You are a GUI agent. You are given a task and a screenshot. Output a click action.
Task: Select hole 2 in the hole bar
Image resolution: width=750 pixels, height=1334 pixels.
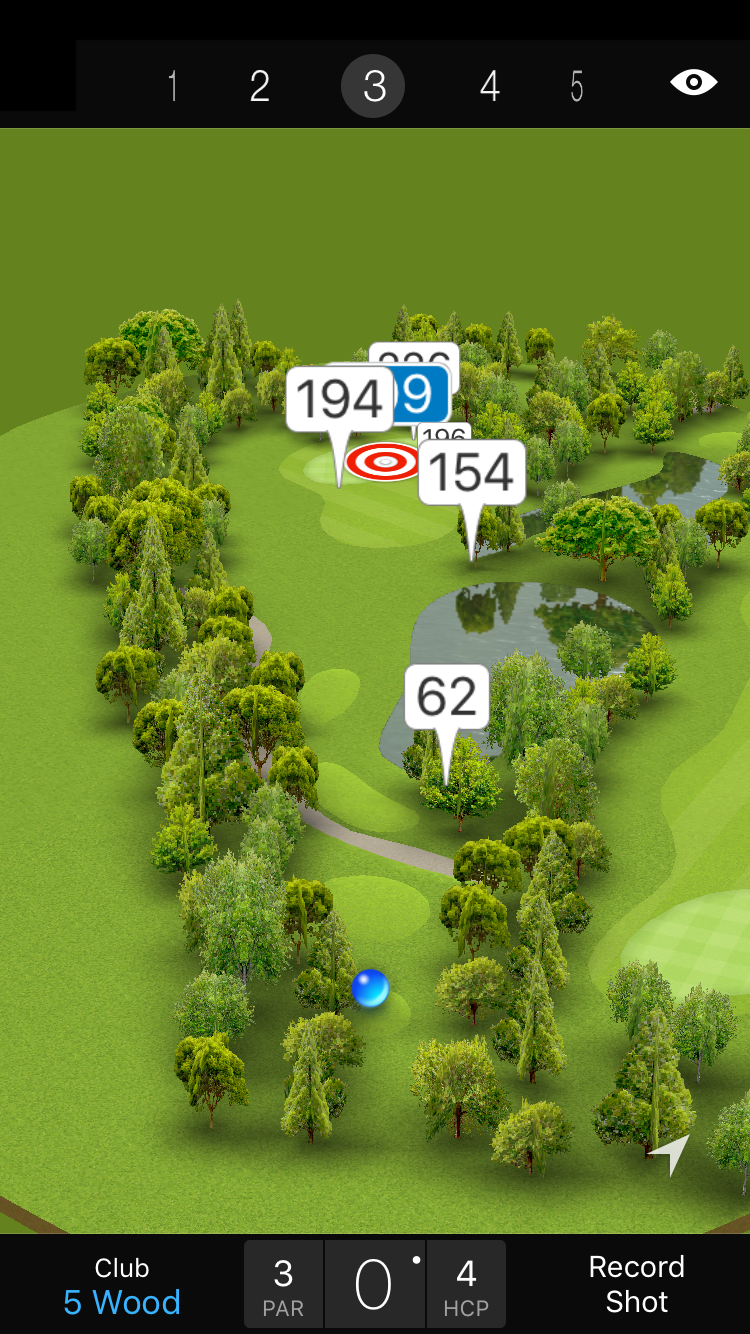(260, 87)
